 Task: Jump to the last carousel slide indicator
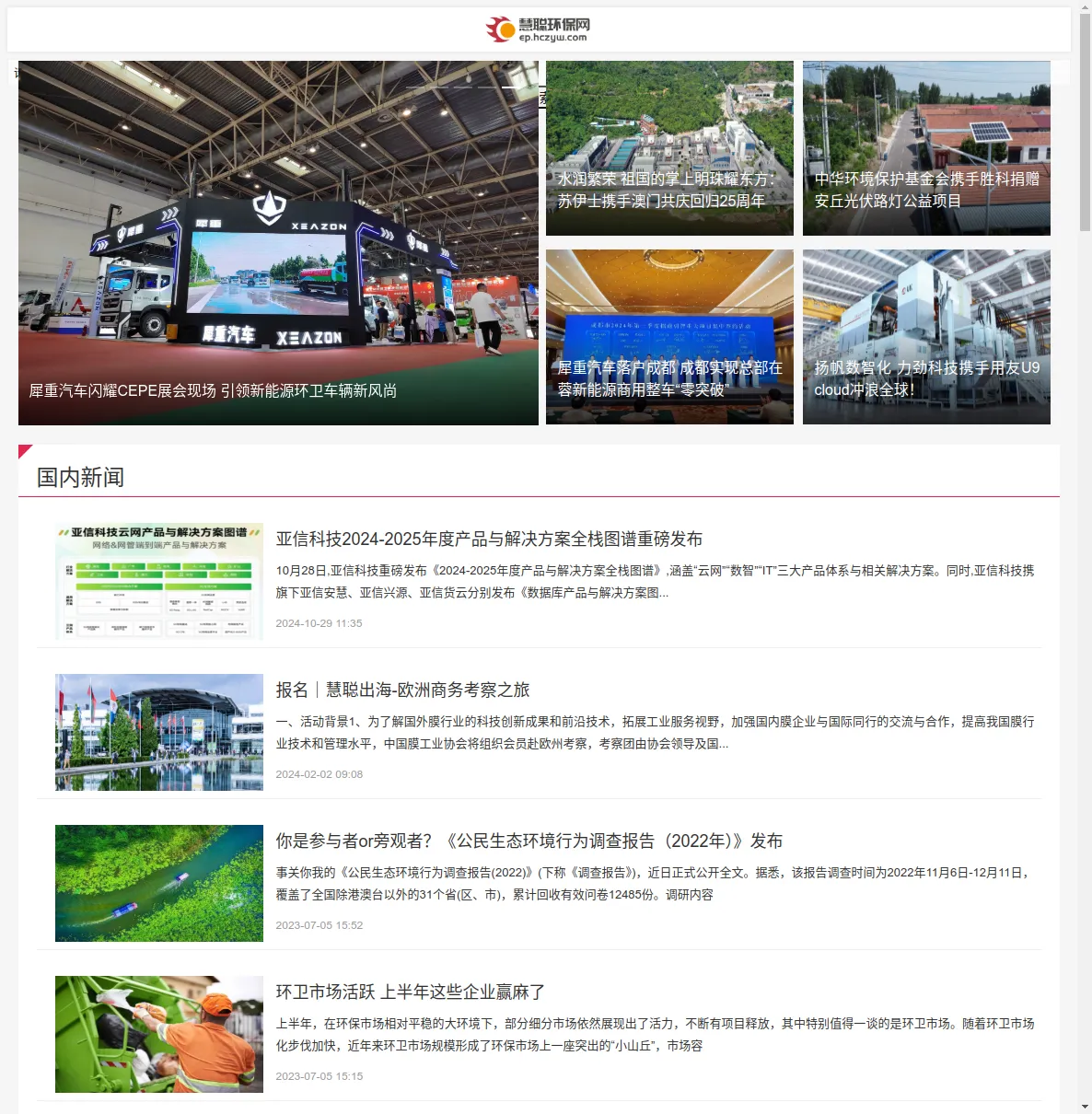pos(509,87)
